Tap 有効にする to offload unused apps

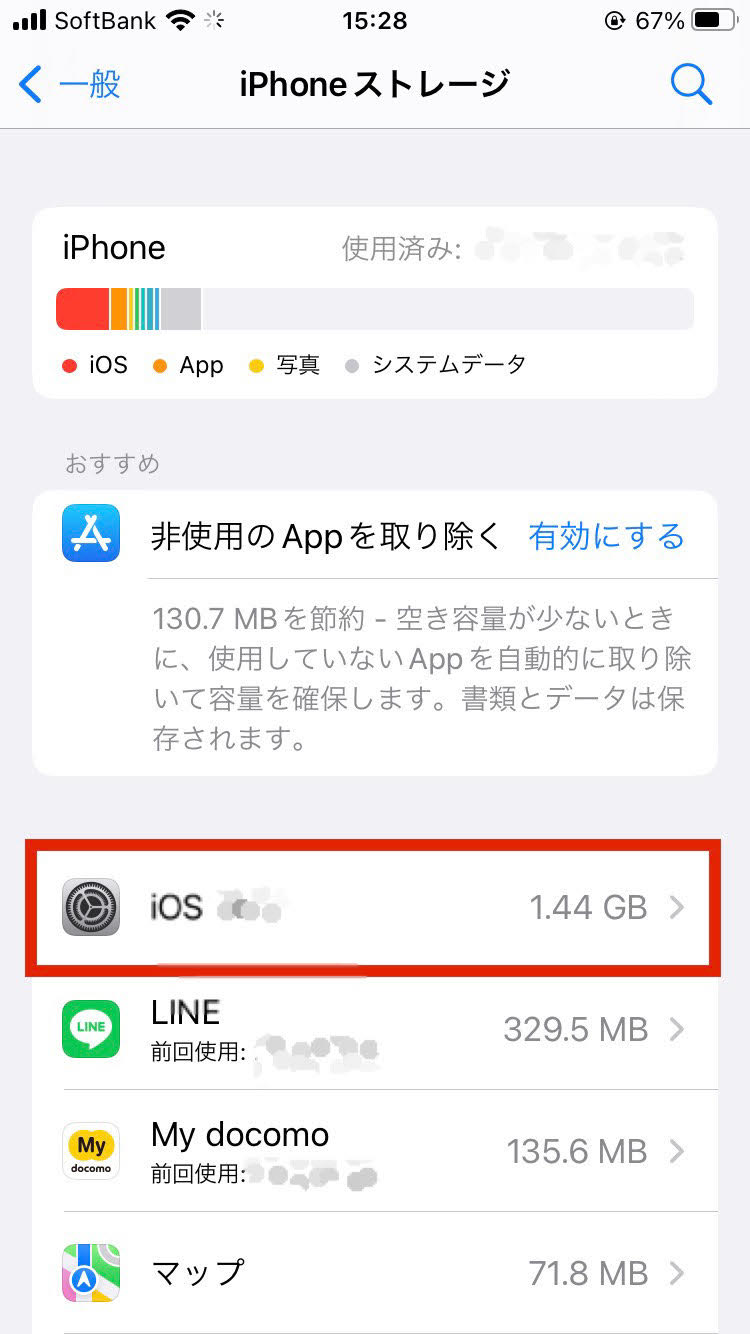[x=606, y=537]
